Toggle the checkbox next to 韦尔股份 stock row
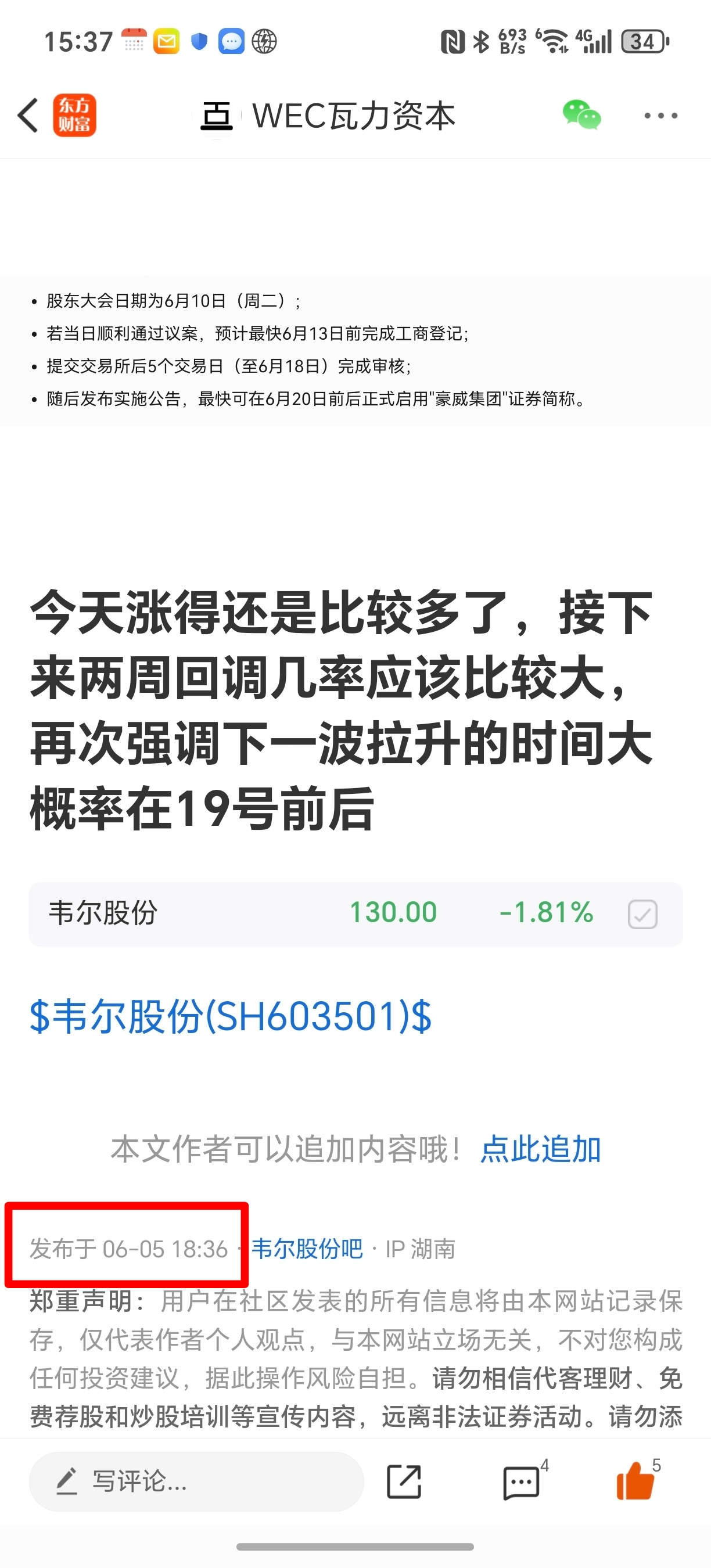Screen dimensions: 711x1568 point(644,915)
